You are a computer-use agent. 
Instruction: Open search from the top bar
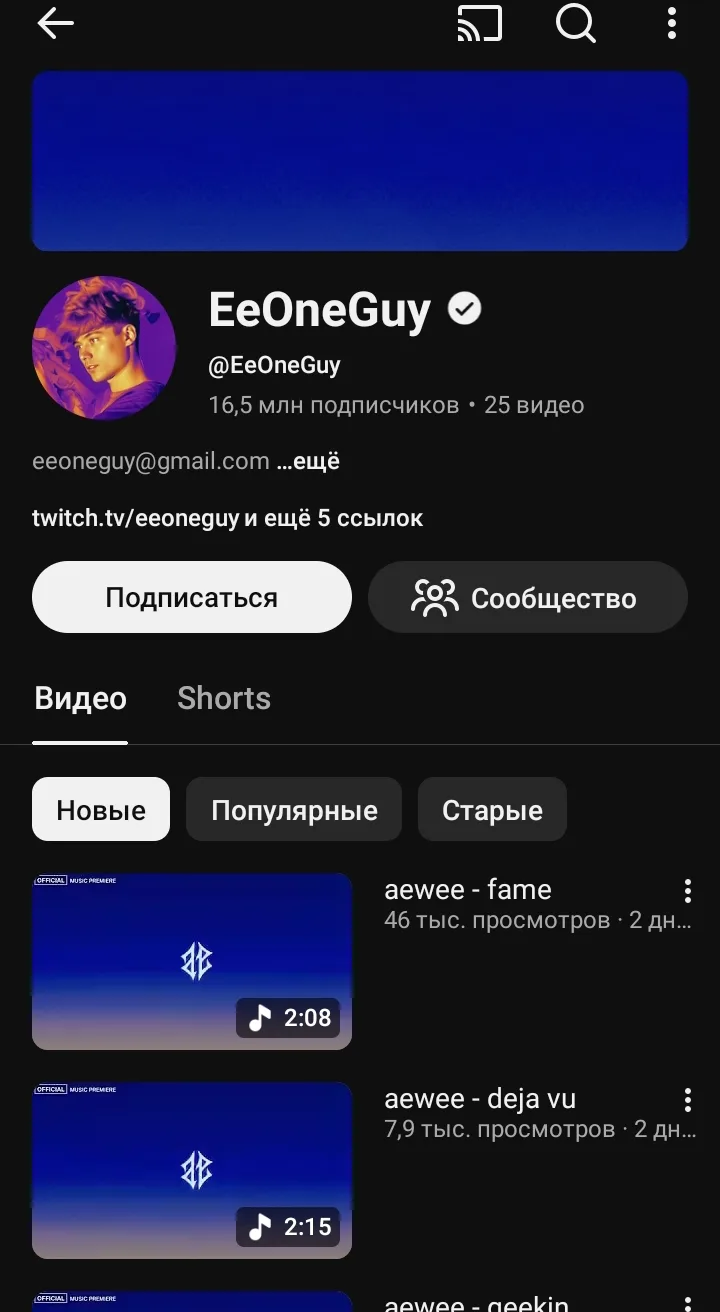(x=575, y=23)
